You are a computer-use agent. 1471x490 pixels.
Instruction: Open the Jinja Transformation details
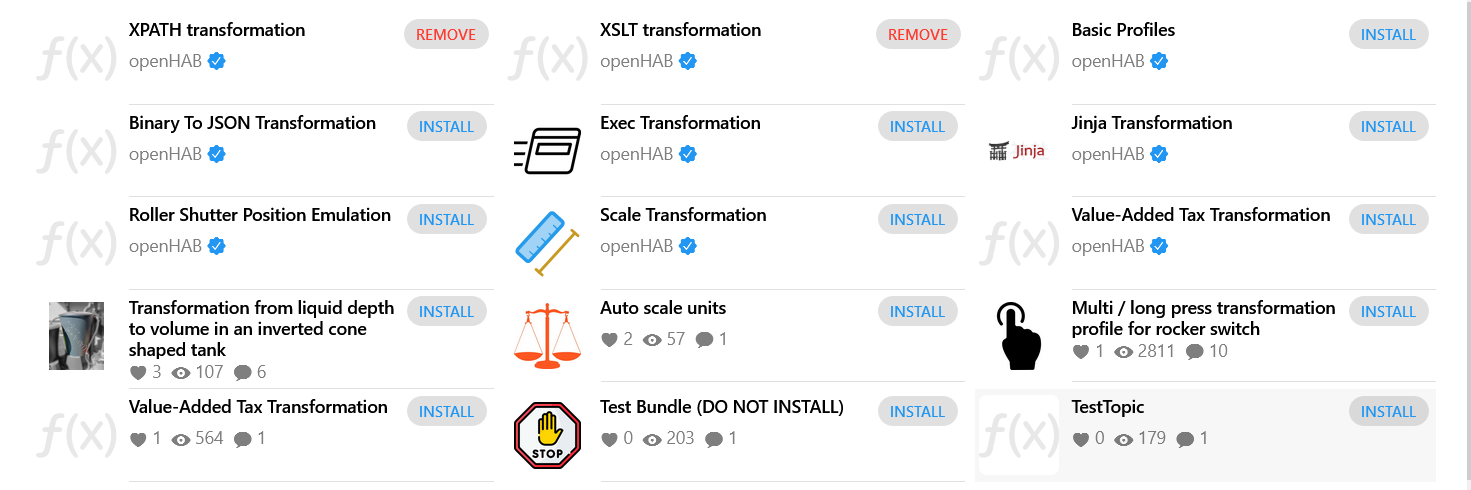pos(1151,123)
